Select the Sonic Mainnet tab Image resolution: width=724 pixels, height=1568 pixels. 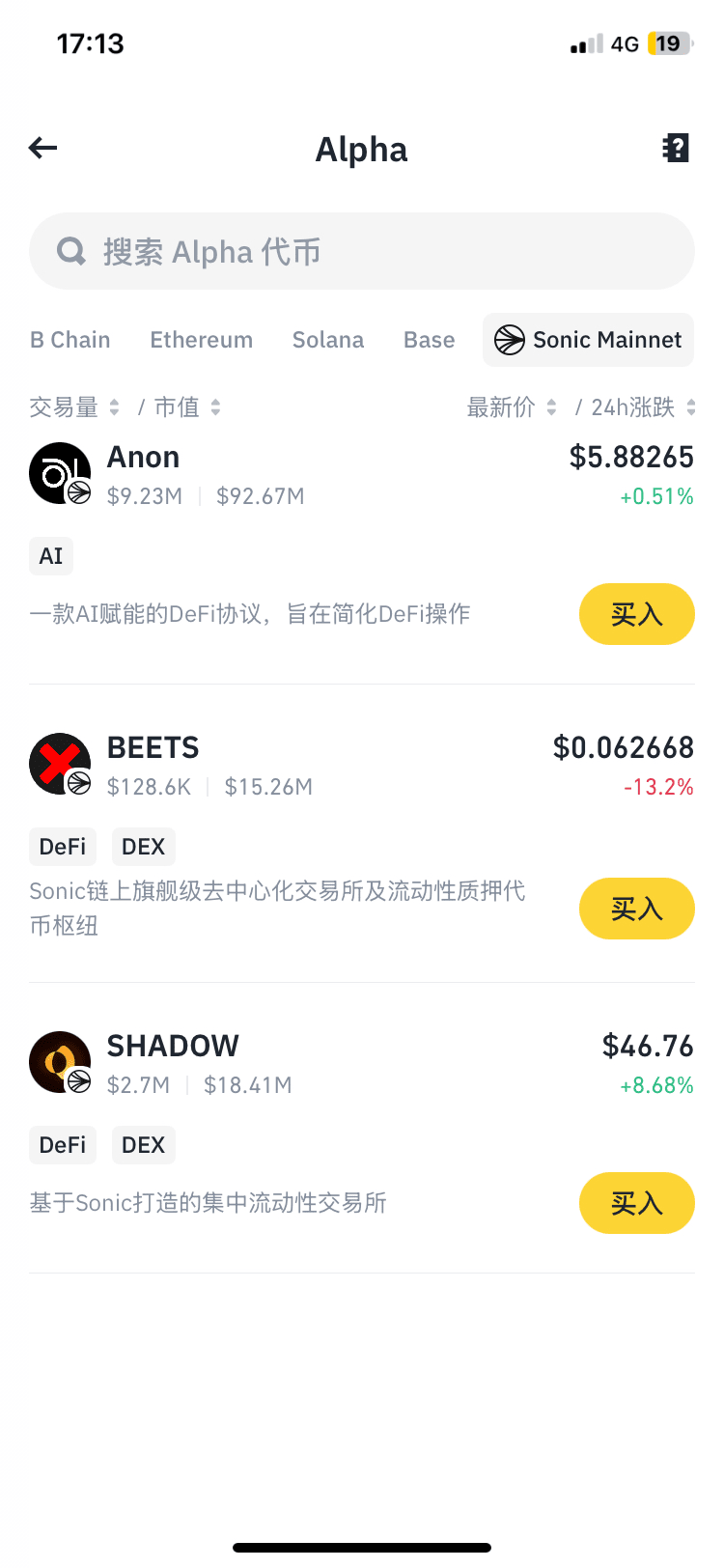click(588, 340)
